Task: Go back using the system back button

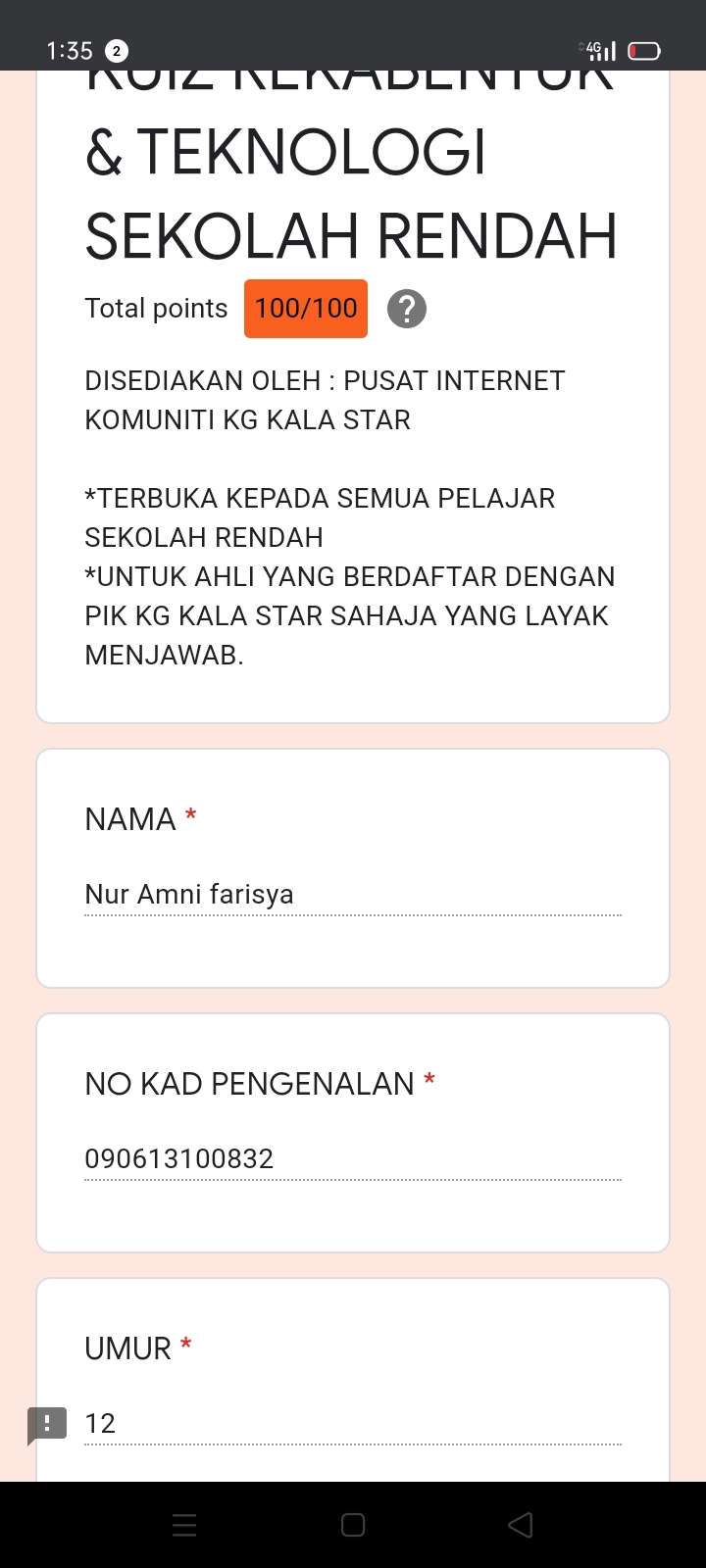Action: (x=521, y=1525)
